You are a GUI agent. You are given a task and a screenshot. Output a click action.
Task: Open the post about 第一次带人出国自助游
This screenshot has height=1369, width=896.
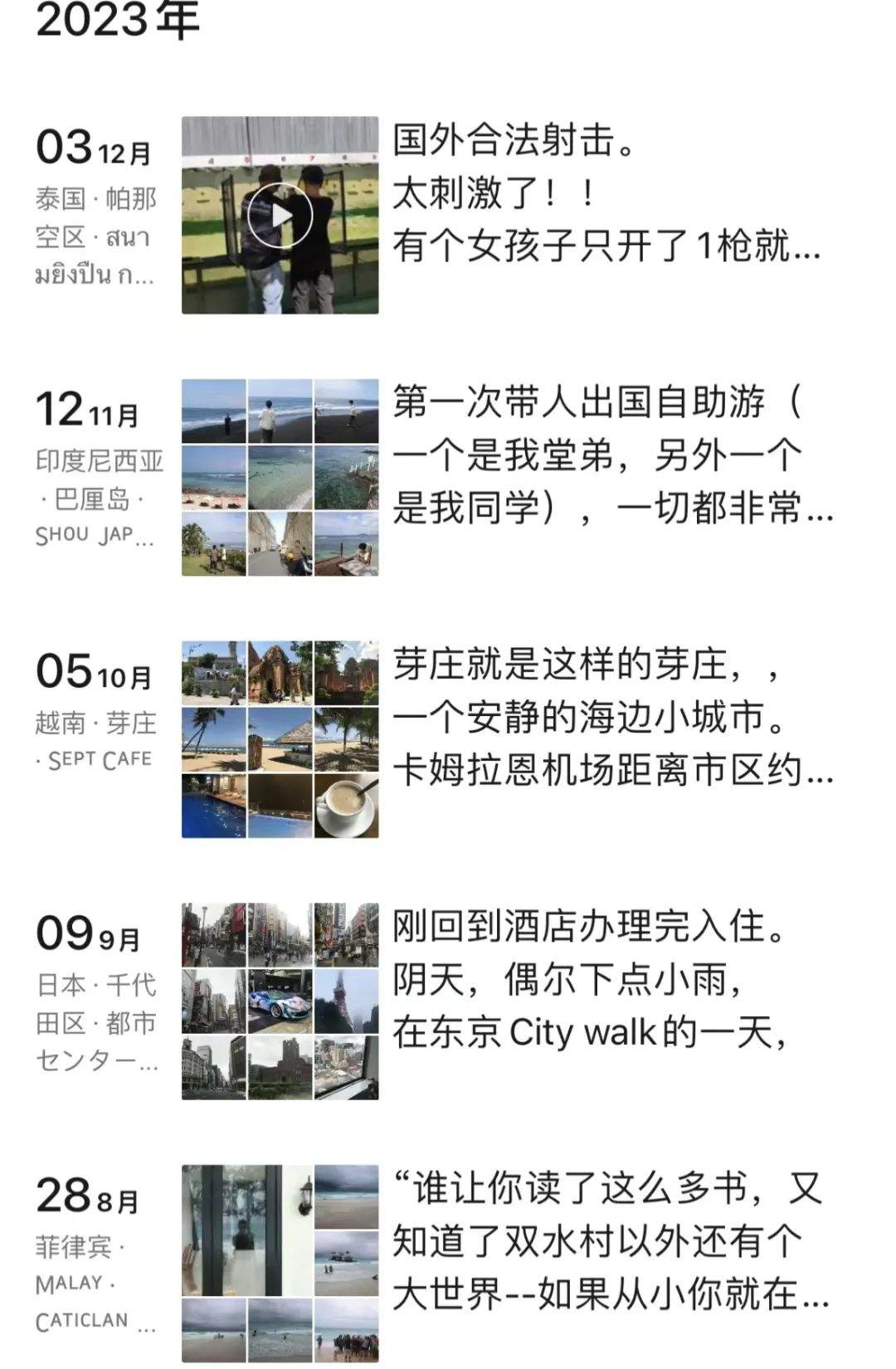pyautogui.click(x=612, y=455)
